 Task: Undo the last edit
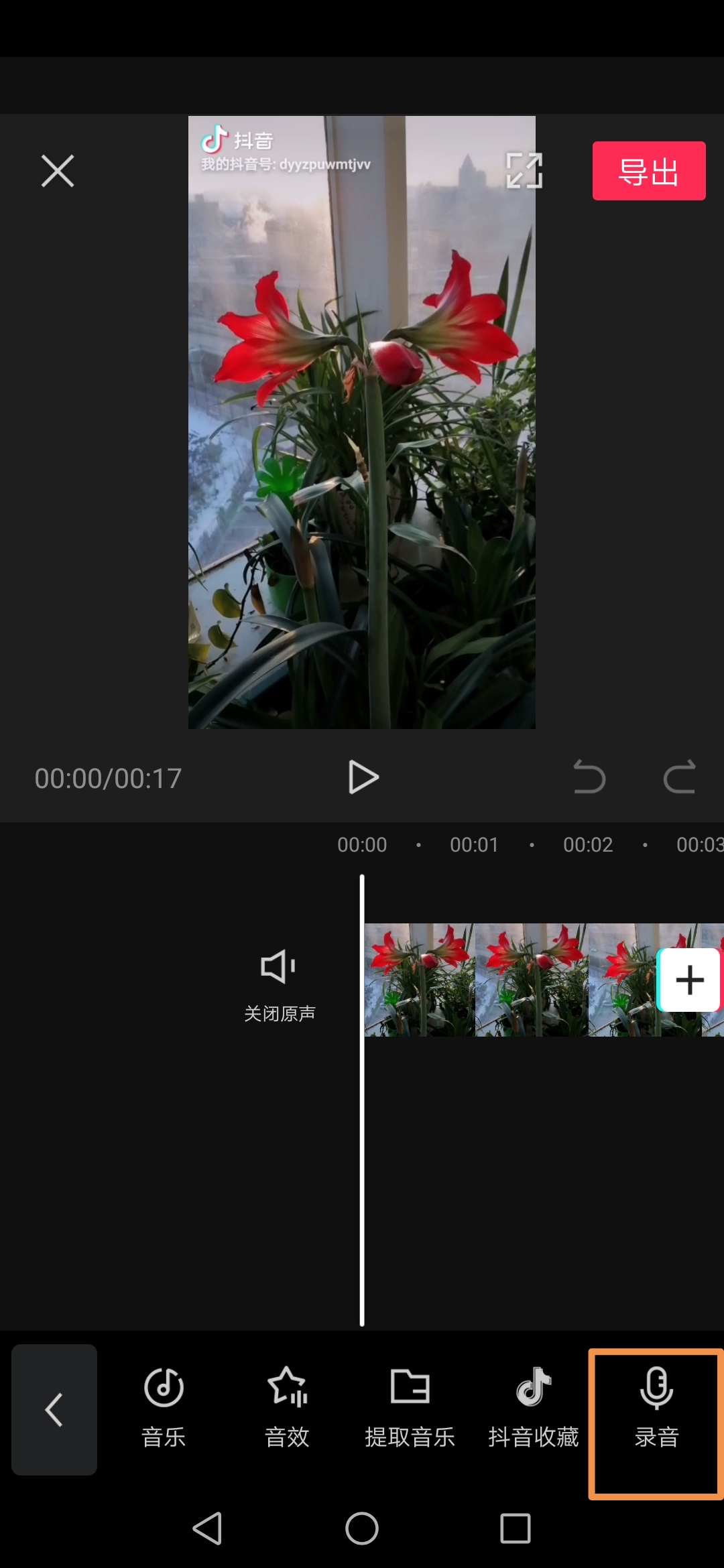(589, 777)
